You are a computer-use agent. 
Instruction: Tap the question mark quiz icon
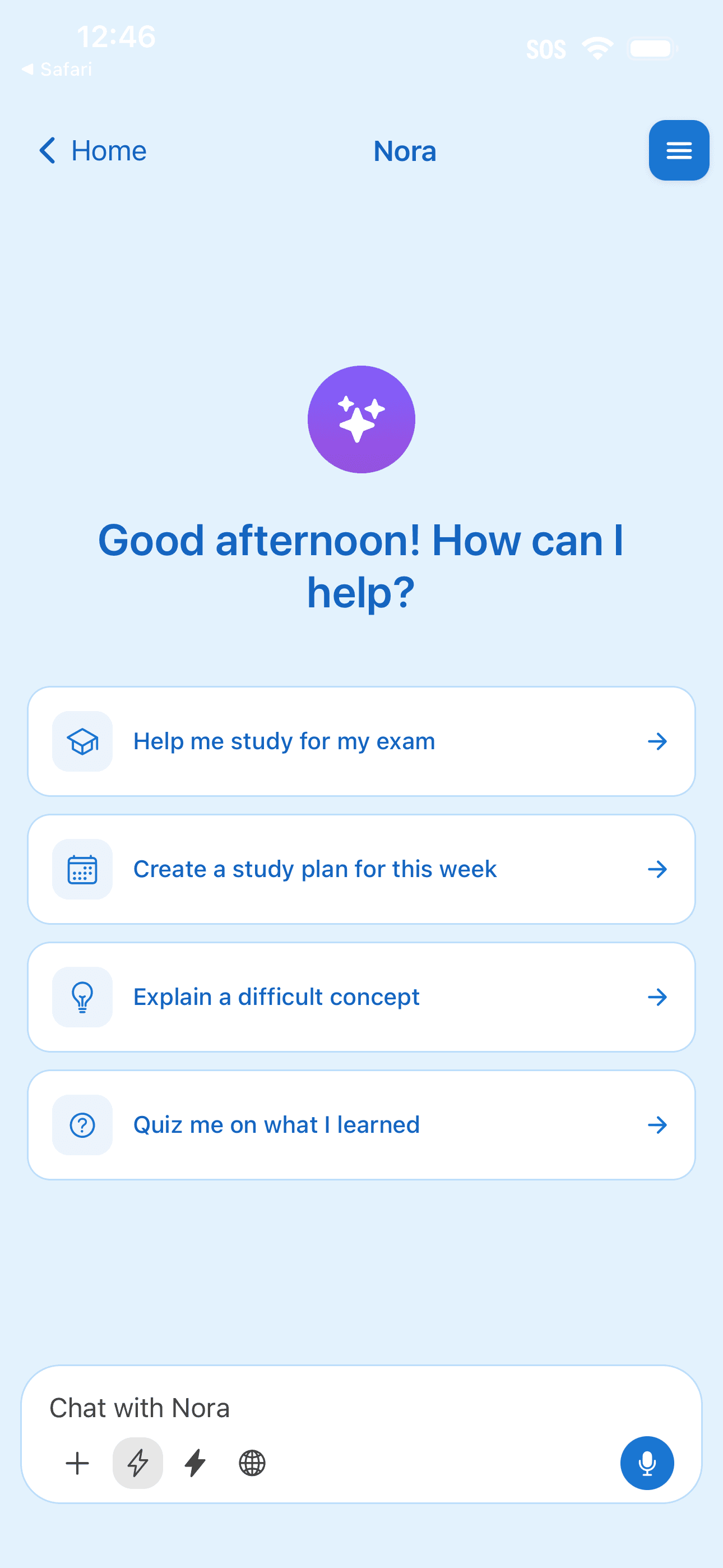(82, 1125)
